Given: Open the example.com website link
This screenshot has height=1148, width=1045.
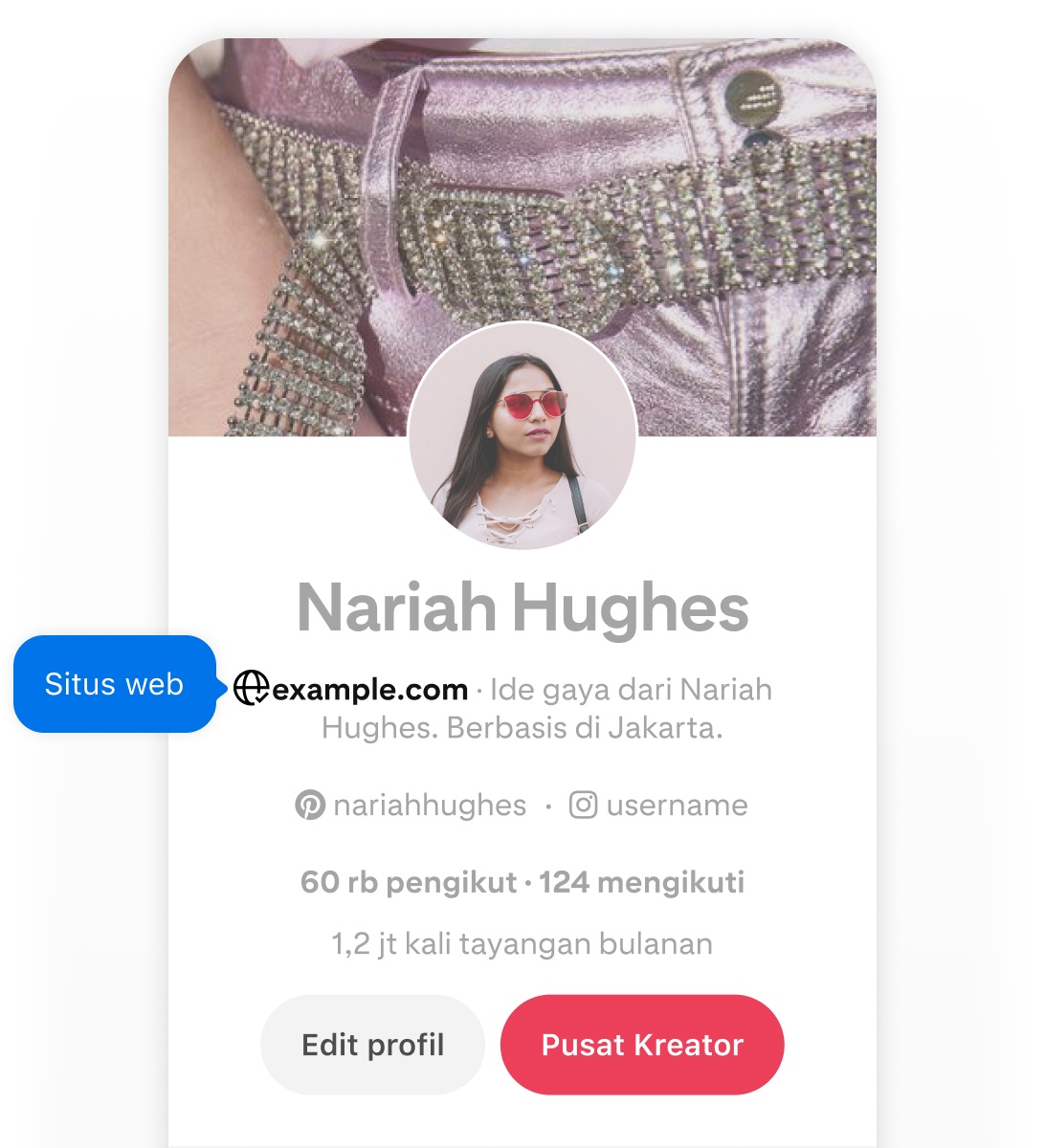Looking at the screenshot, I should pos(368,688).
